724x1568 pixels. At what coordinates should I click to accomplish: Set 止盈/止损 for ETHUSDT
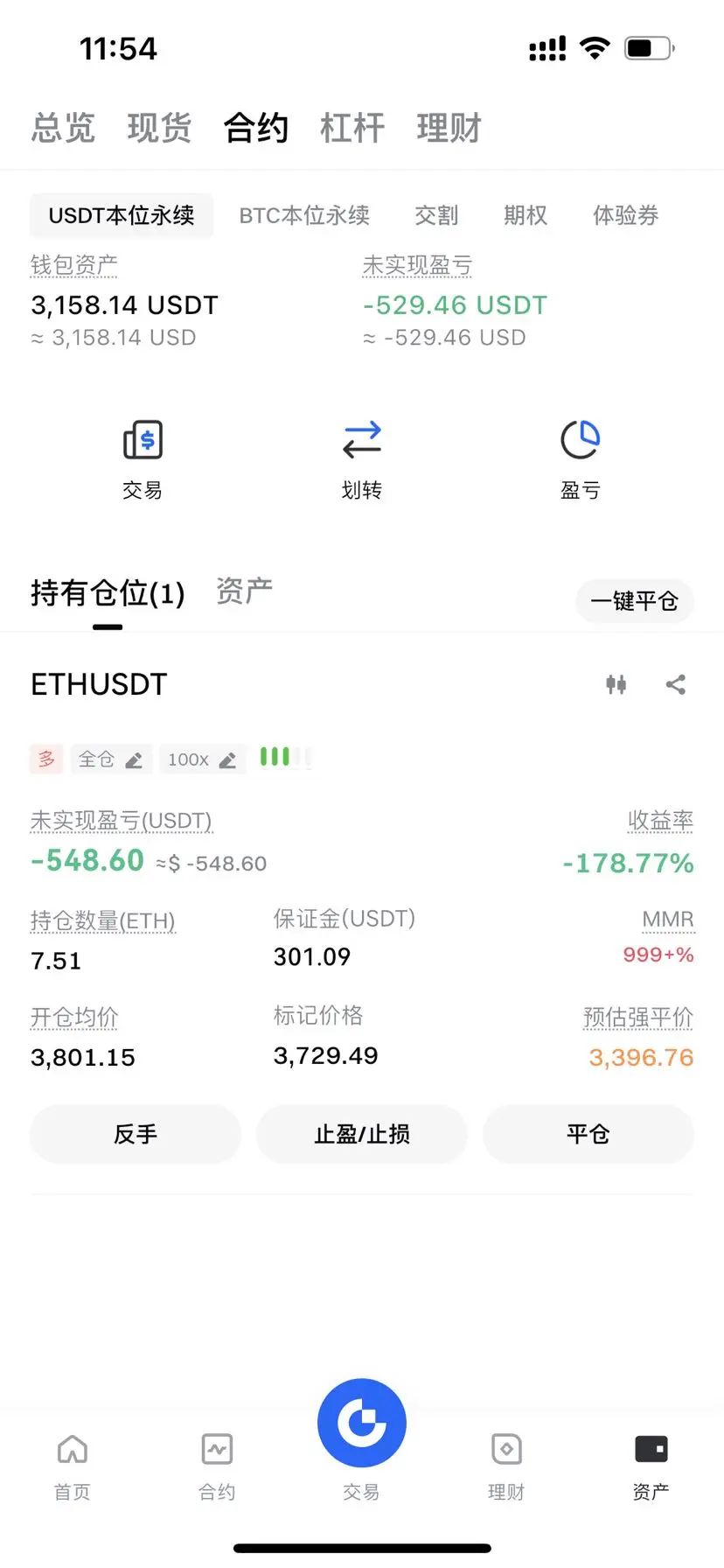tap(362, 1134)
